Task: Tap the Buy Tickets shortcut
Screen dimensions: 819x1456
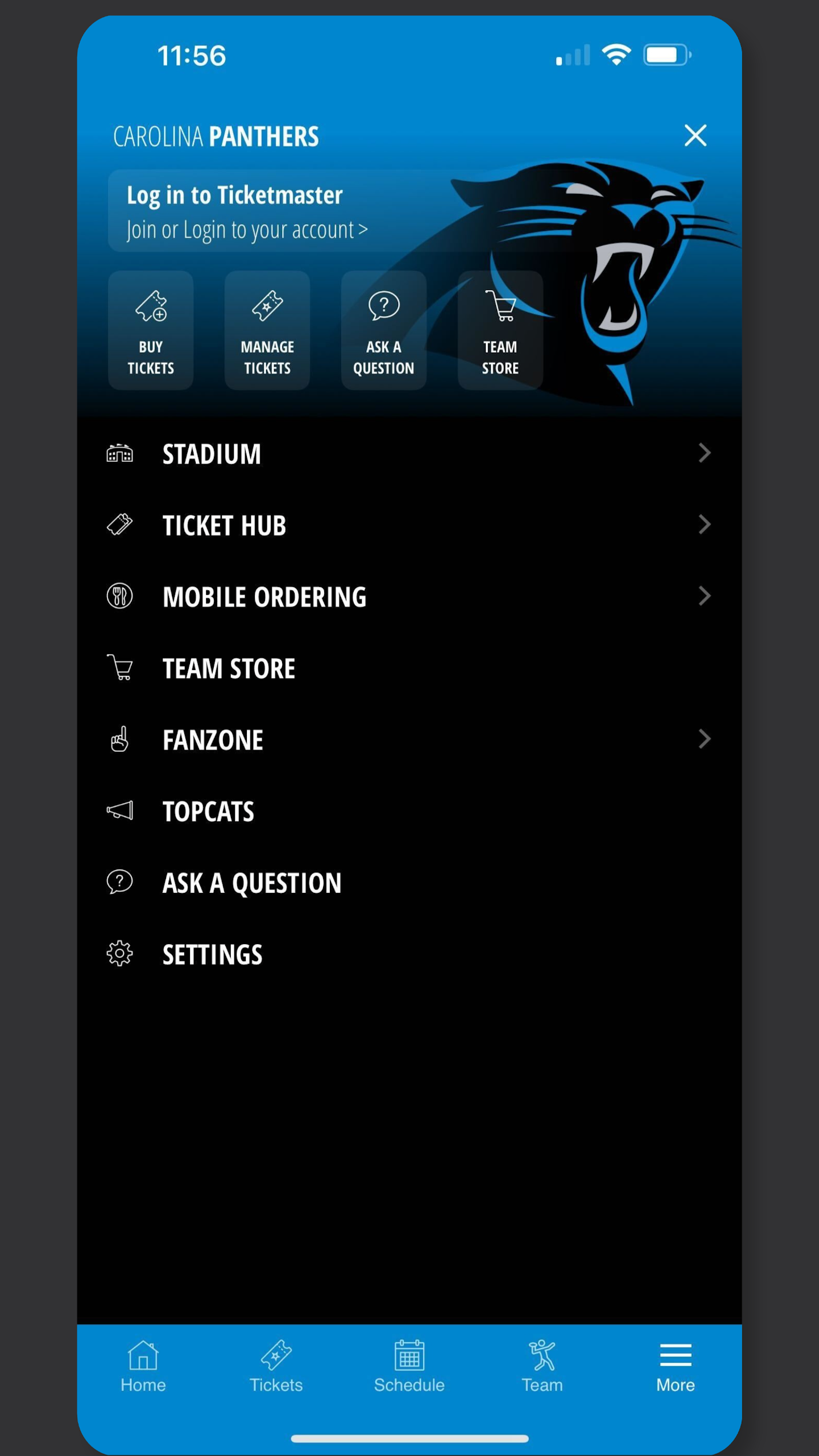Action: click(x=151, y=330)
